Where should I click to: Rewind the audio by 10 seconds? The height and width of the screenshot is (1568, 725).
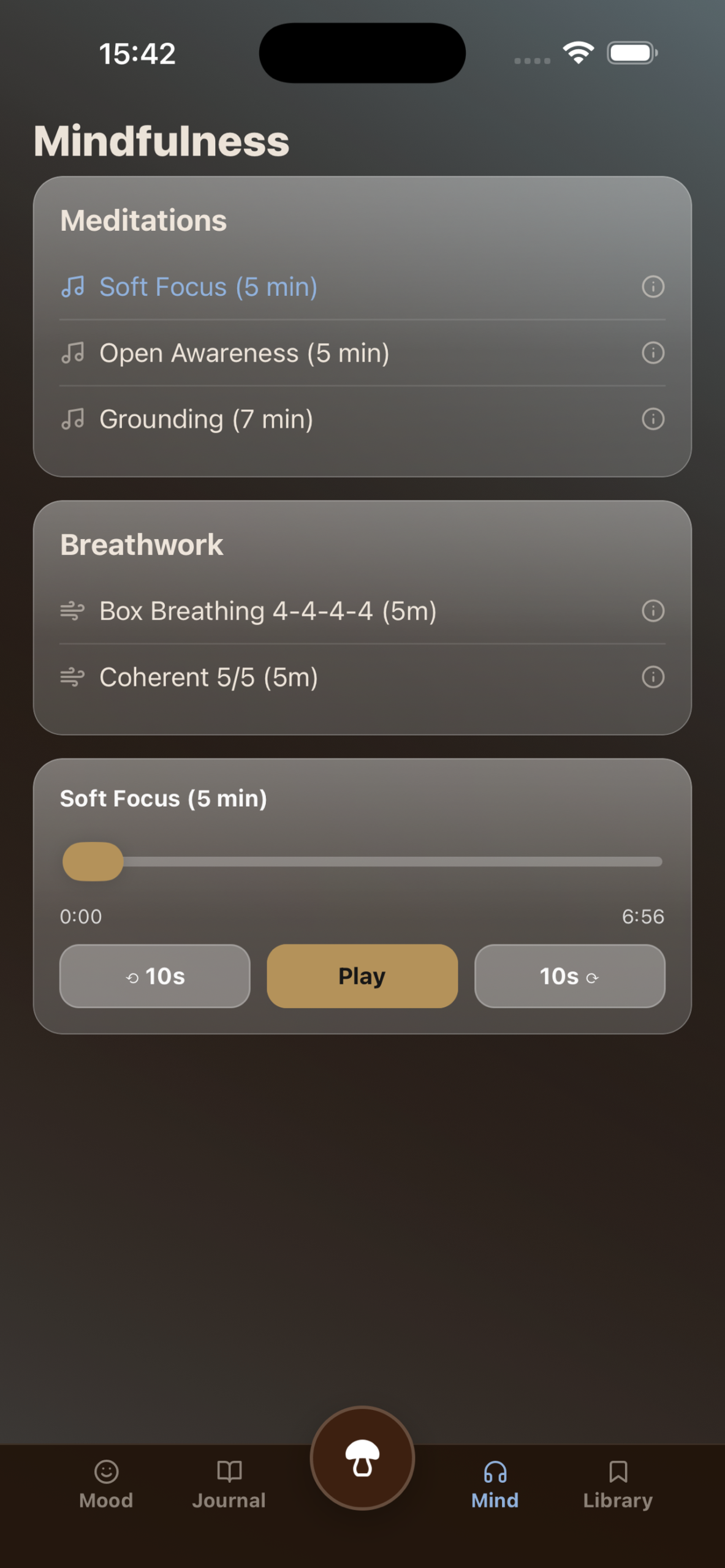(155, 976)
